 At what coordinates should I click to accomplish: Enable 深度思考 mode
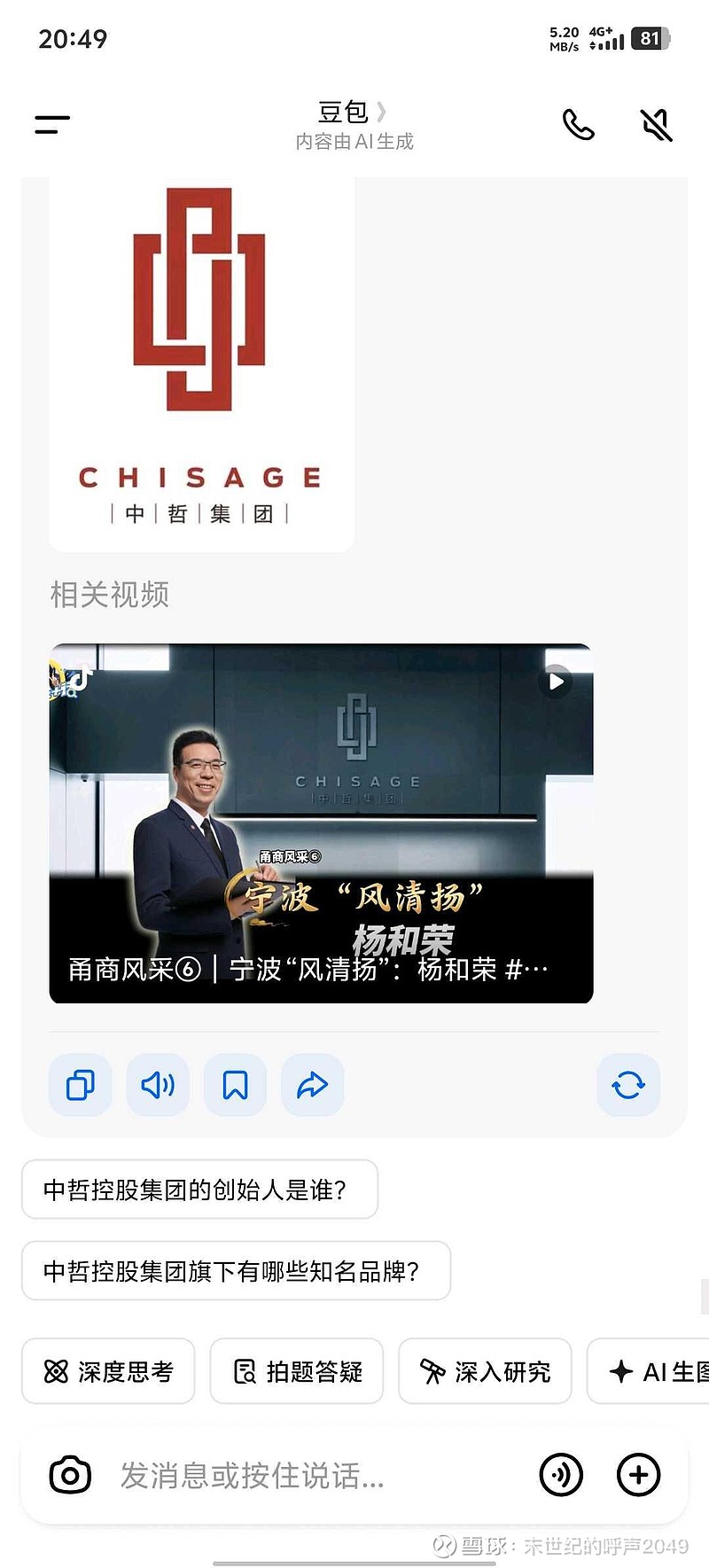pyautogui.click(x=108, y=1371)
